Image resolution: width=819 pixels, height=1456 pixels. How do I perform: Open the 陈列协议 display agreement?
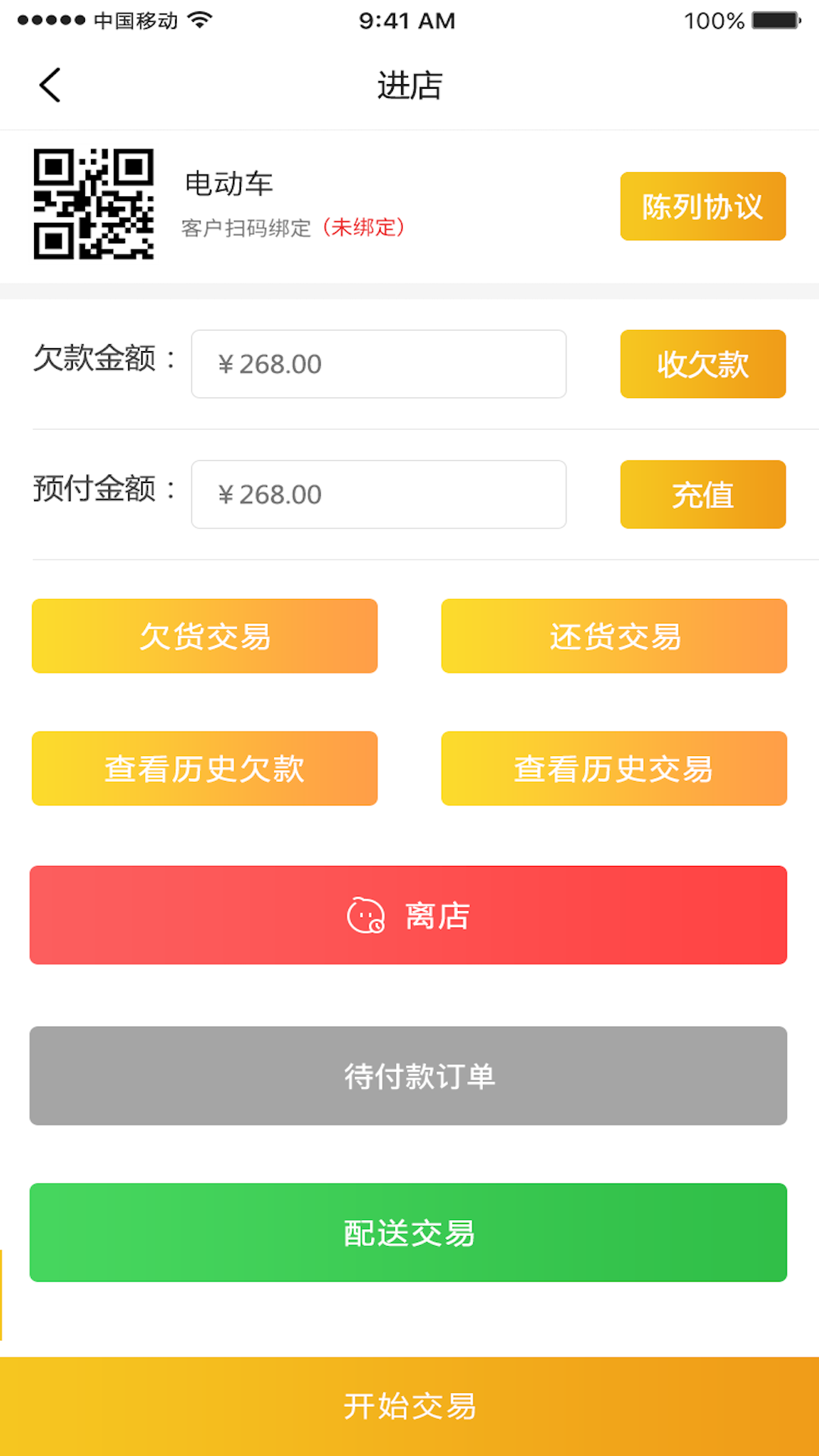(702, 206)
